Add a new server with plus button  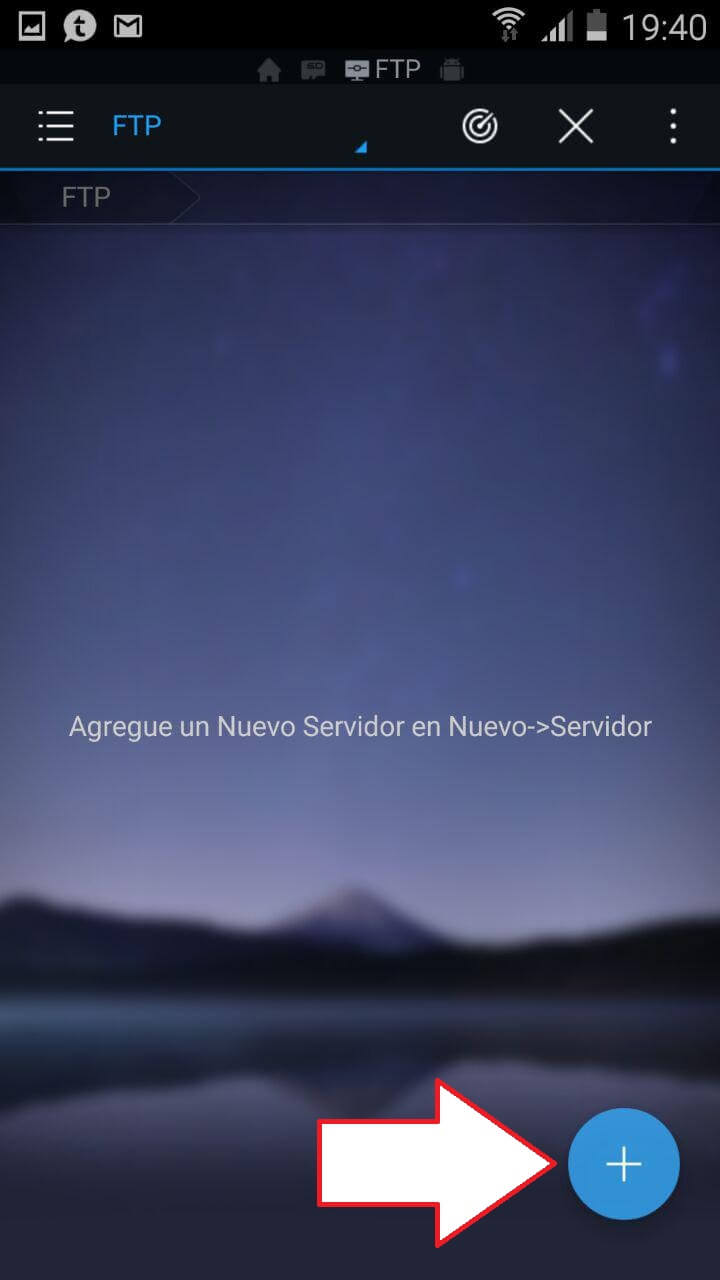[x=623, y=1164]
